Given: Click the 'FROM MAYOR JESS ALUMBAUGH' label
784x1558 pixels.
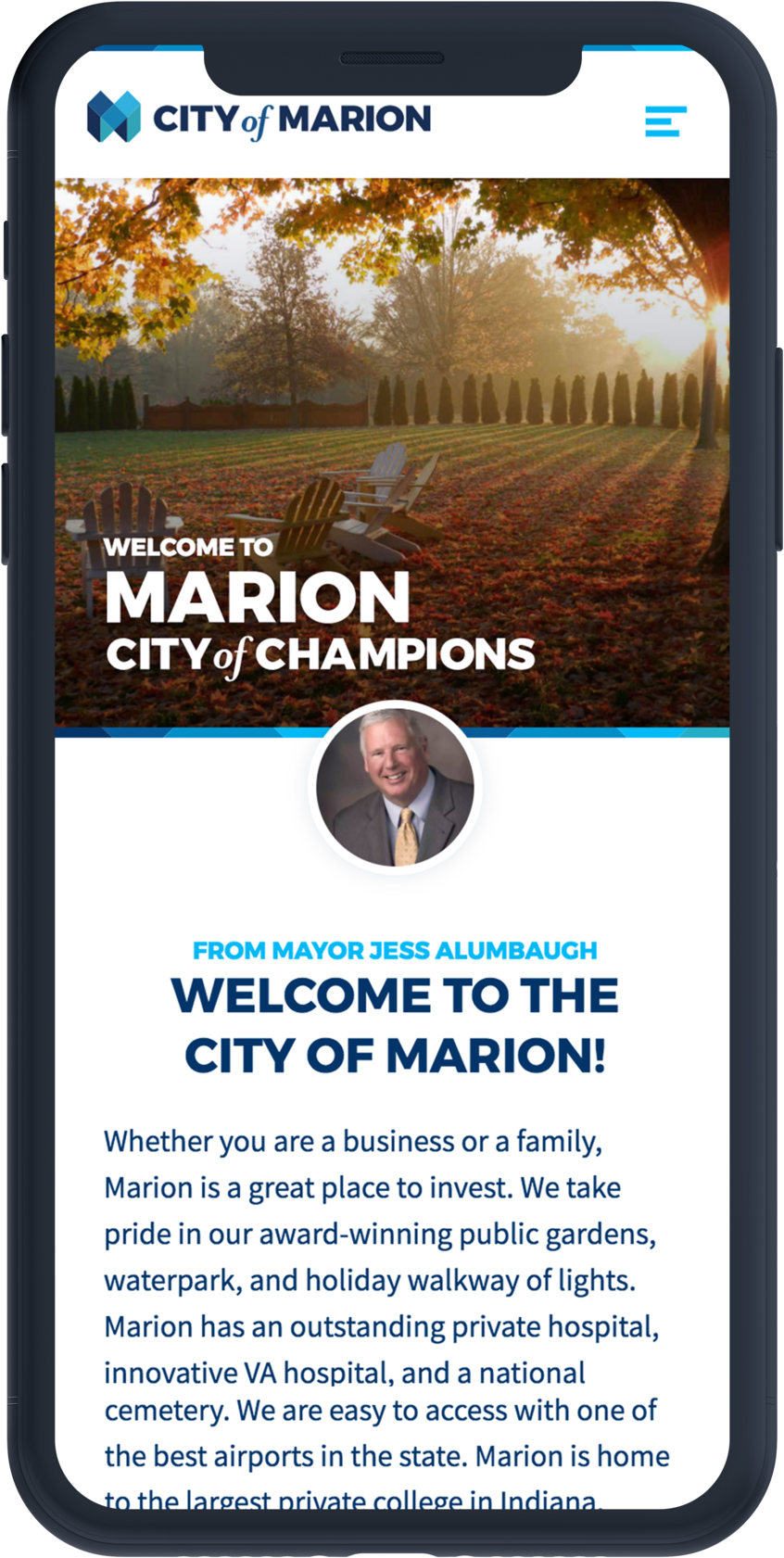Looking at the screenshot, I should tap(395, 950).
